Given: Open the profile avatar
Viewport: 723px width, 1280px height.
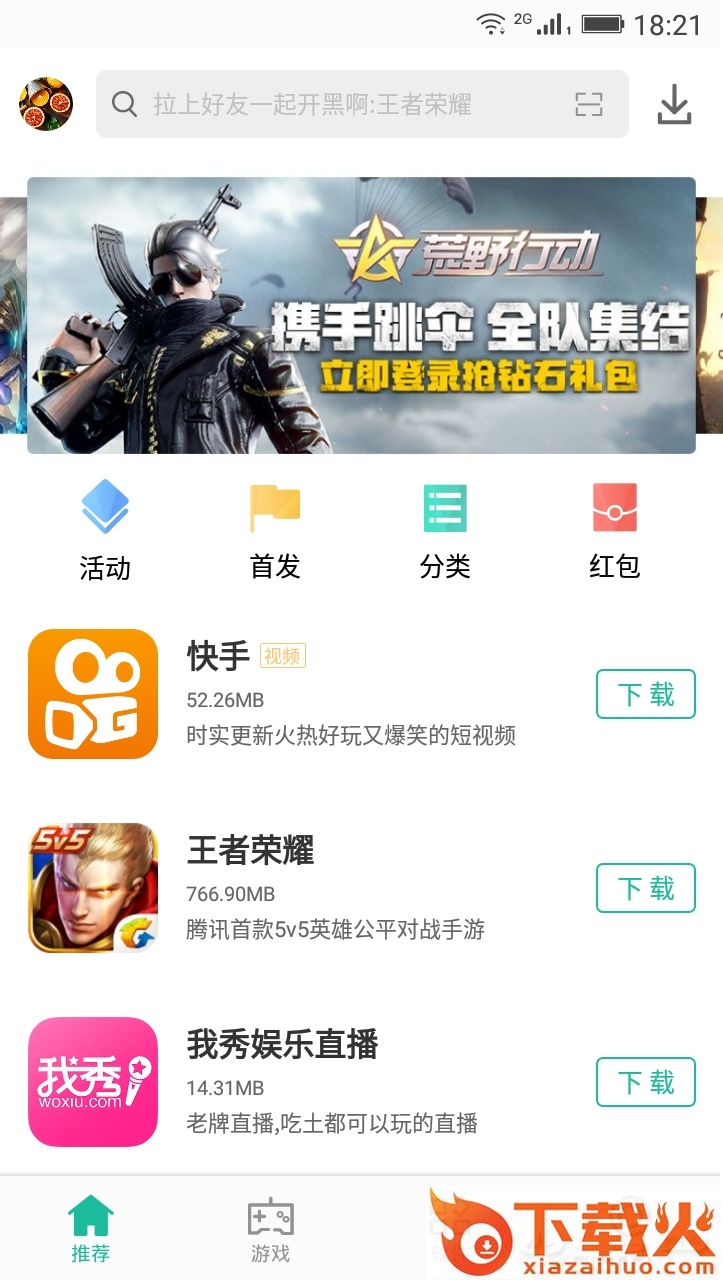Looking at the screenshot, I should click(x=46, y=104).
